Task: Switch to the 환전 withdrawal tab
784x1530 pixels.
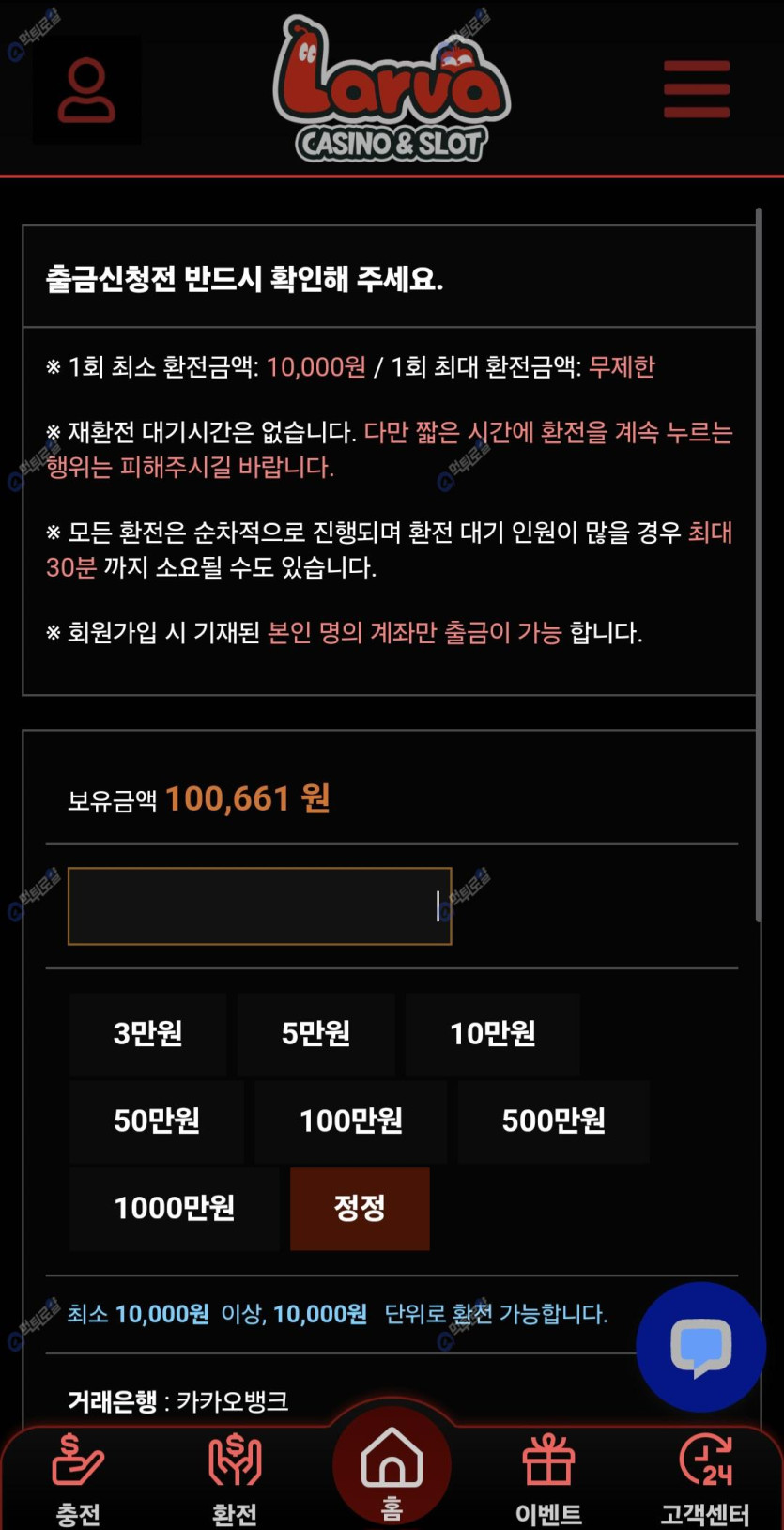Action: pyautogui.click(x=235, y=1475)
